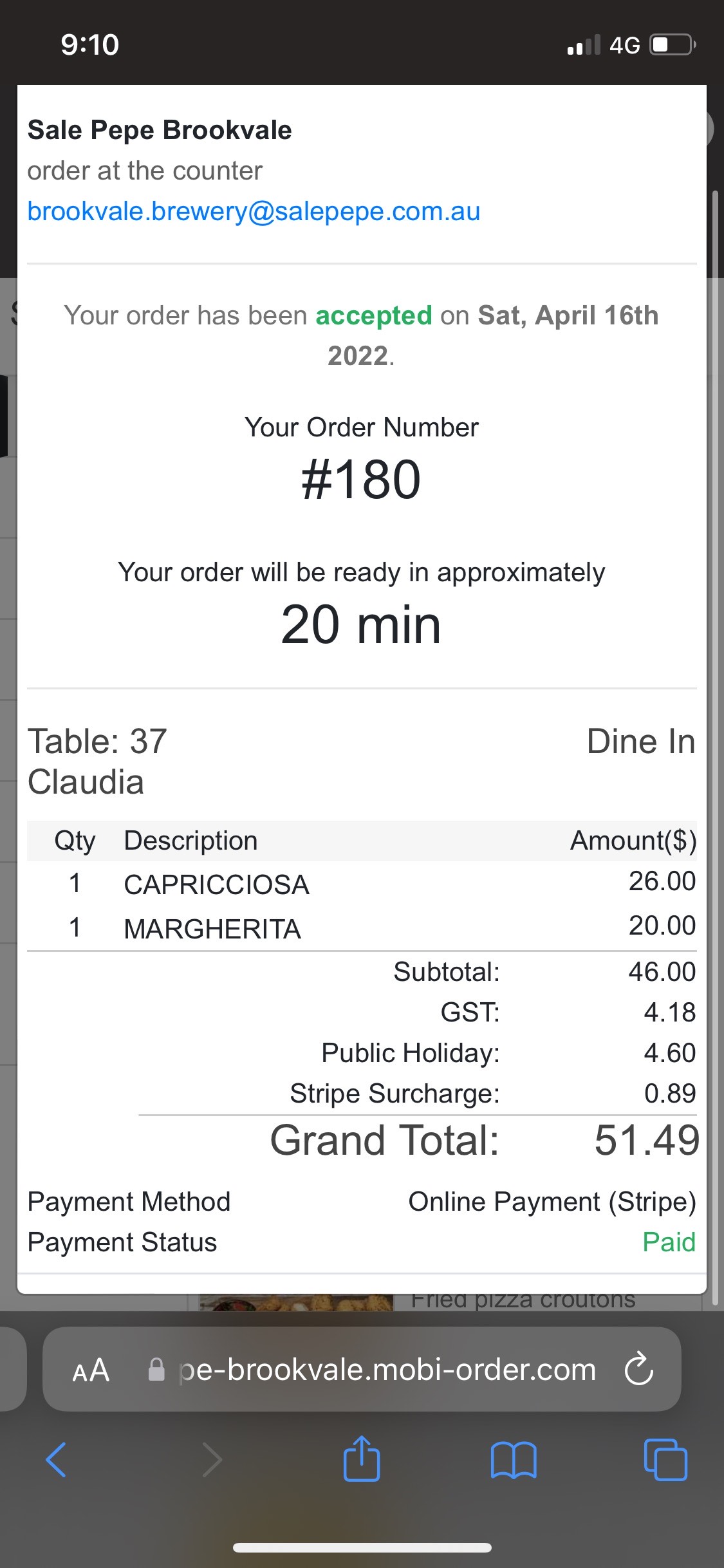Open Safari bookmarks

point(513,1459)
